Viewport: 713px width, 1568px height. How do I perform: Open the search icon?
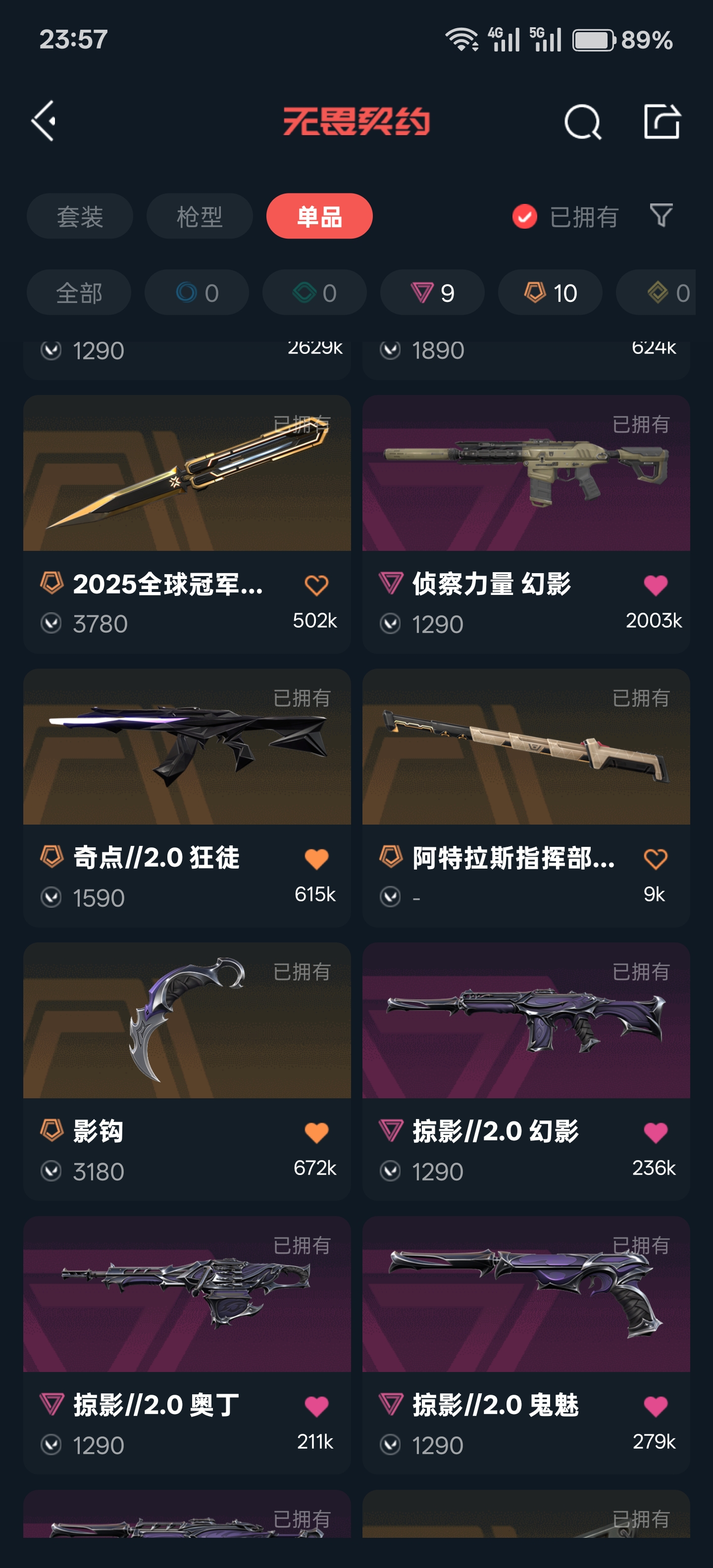click(582, 122)
